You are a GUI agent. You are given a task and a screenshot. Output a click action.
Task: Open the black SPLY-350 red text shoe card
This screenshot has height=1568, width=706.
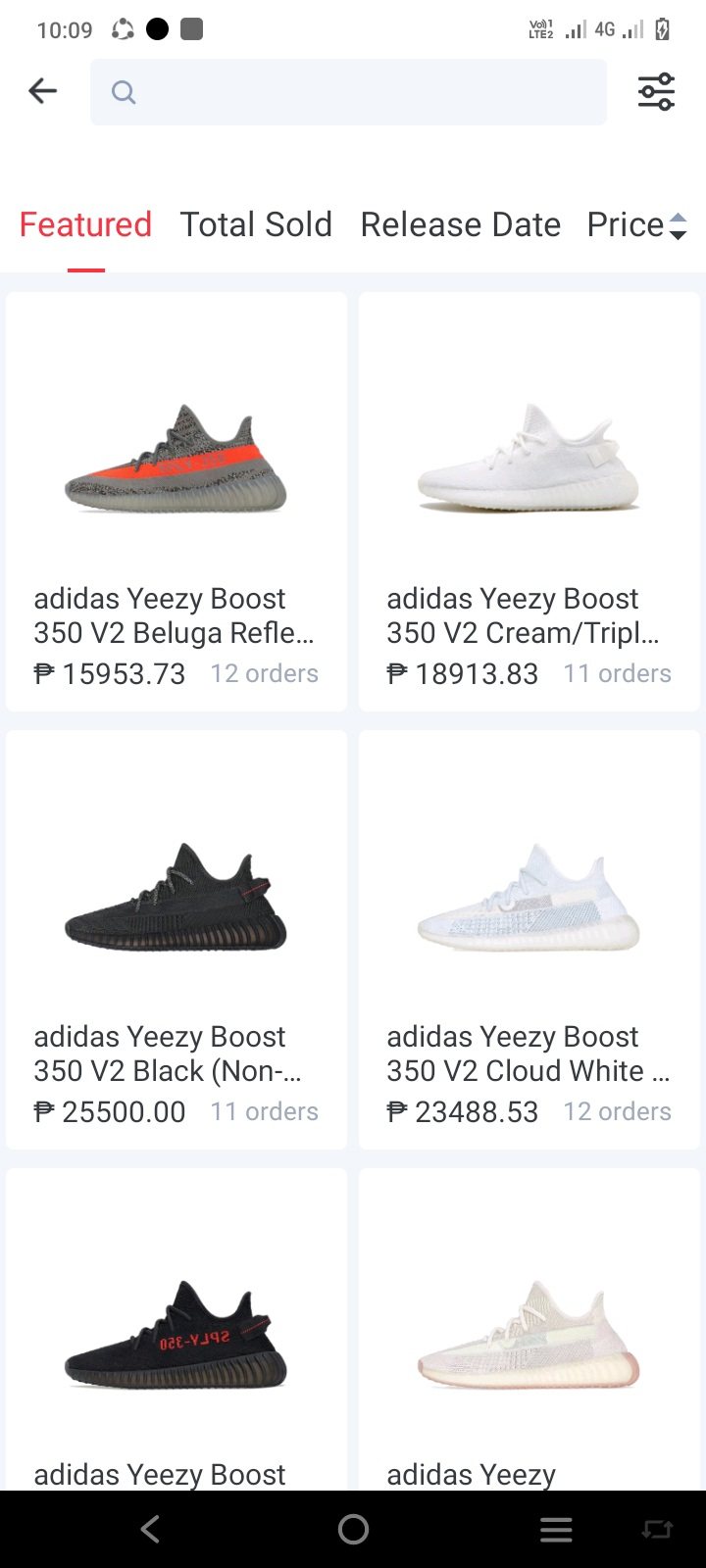176,1333
